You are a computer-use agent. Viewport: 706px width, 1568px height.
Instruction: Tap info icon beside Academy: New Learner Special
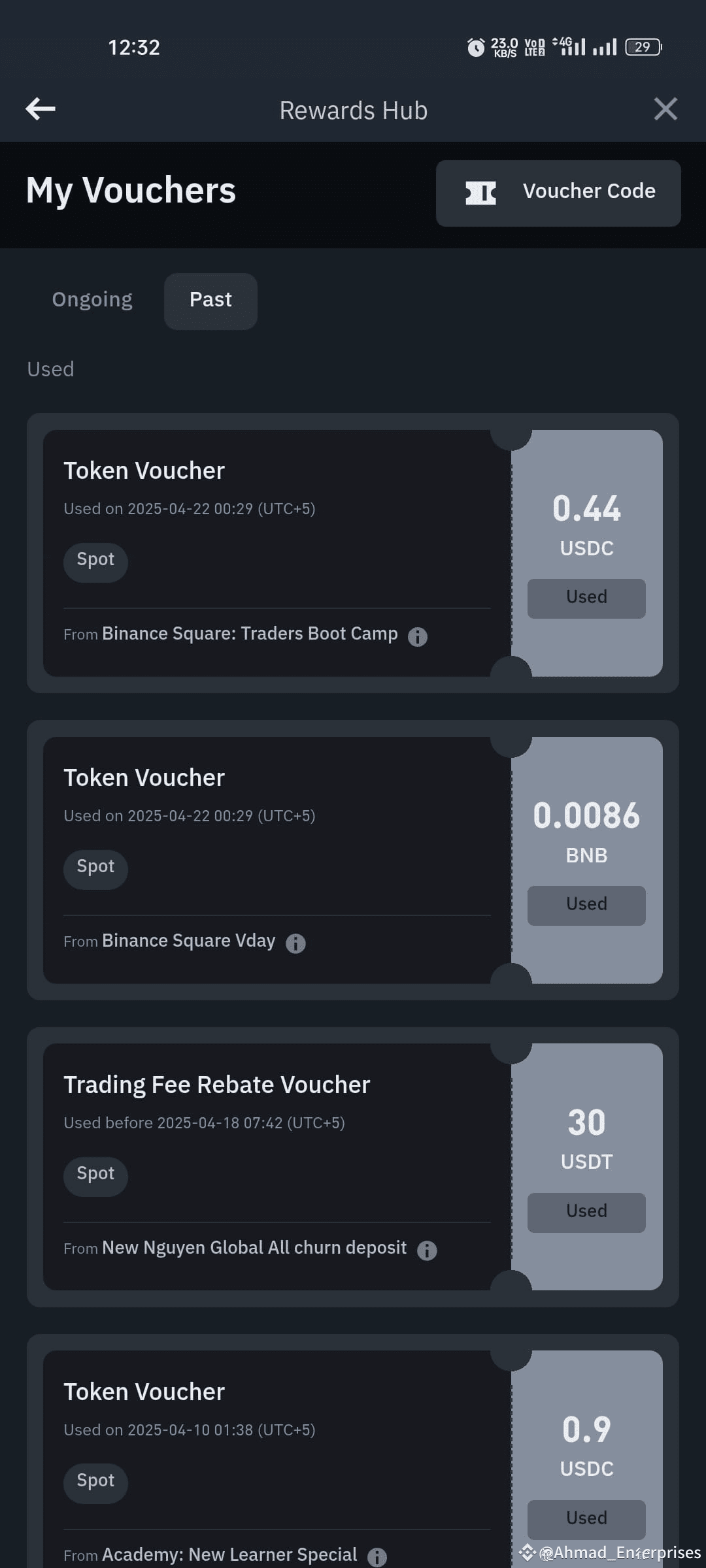[377, 1557]
